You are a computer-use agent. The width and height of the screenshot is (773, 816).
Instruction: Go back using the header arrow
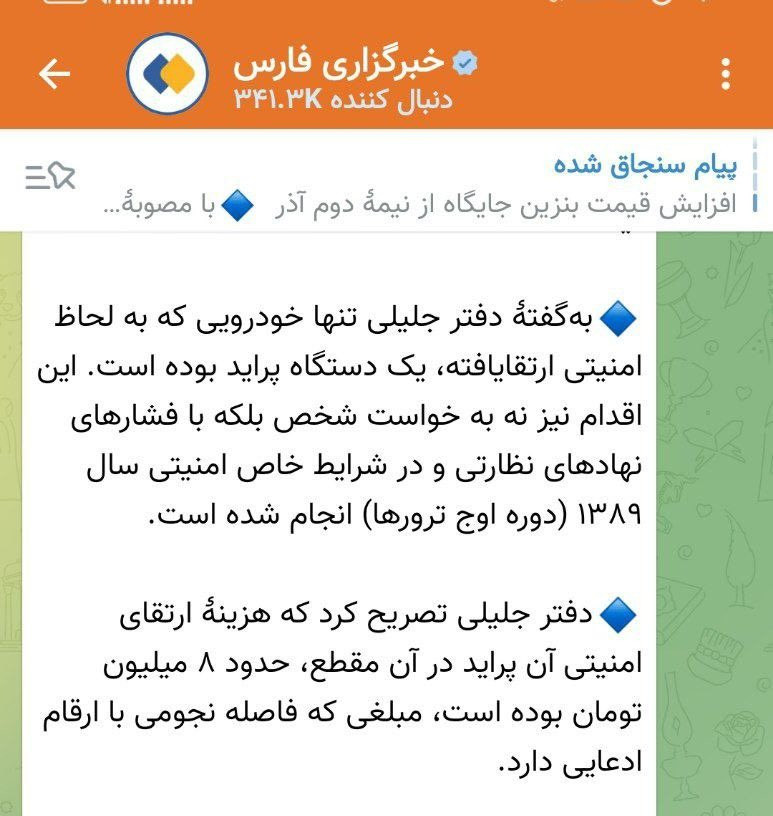[x=54, y=74]
